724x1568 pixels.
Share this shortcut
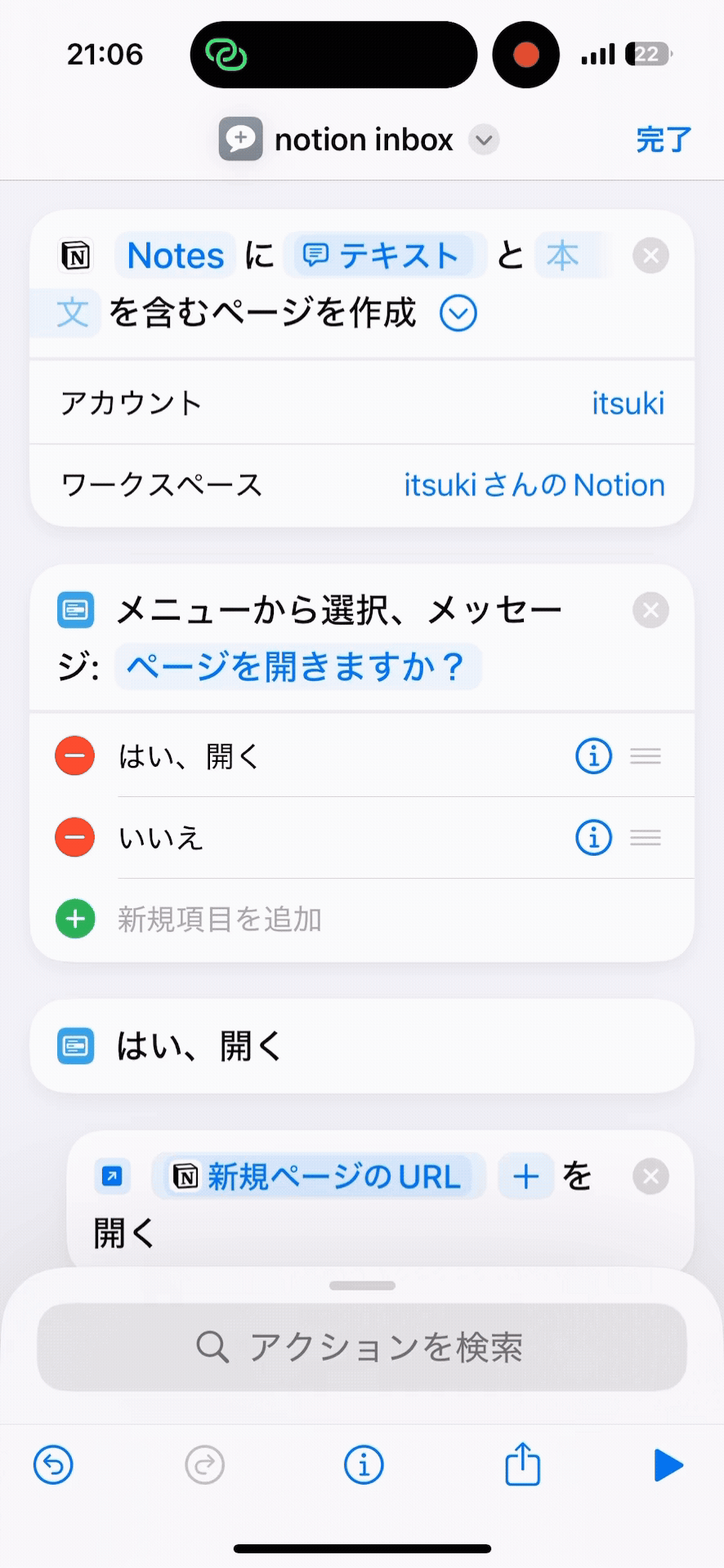tap(523, 1463)
